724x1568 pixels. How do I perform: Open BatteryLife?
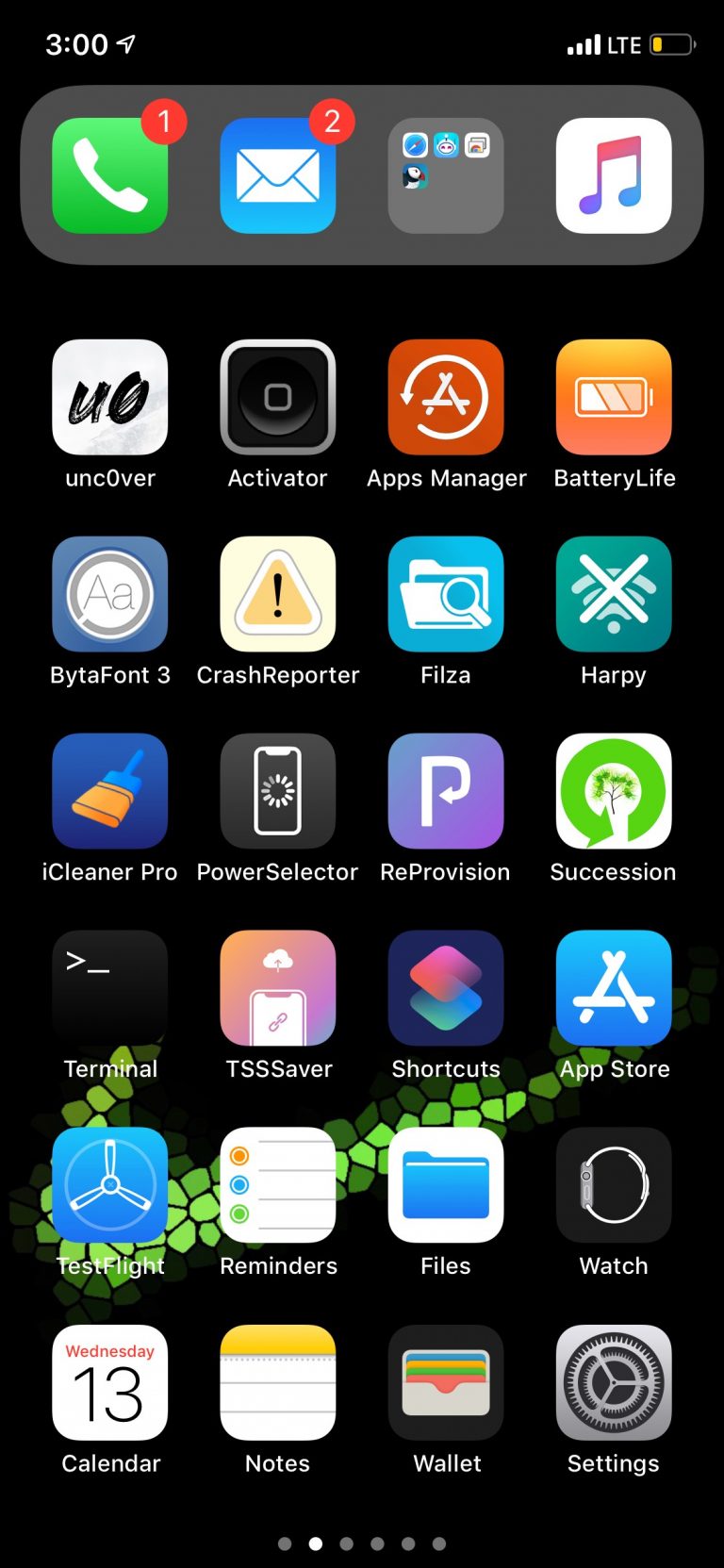click(613, 397)
